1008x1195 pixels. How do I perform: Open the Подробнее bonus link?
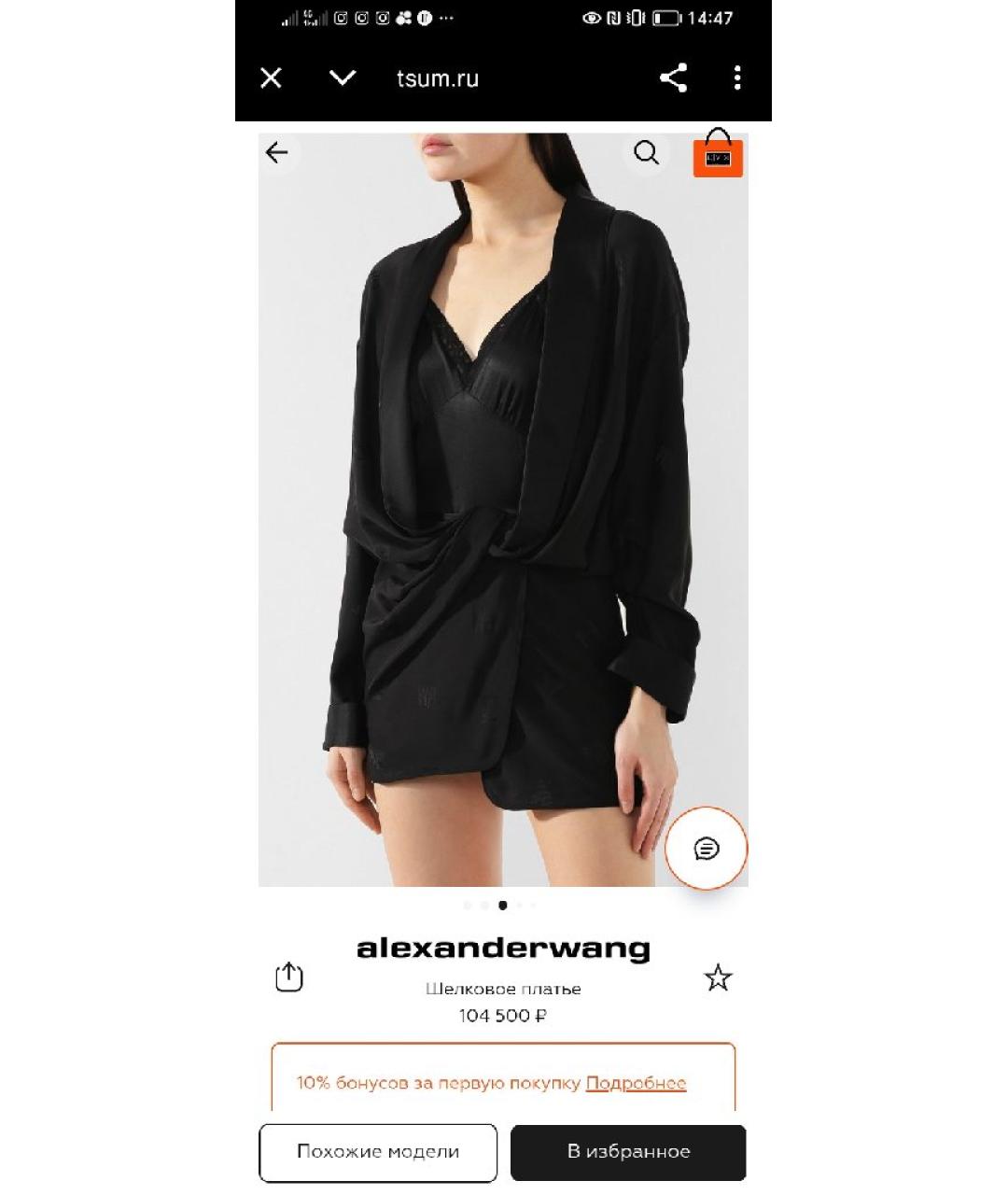636,1083
